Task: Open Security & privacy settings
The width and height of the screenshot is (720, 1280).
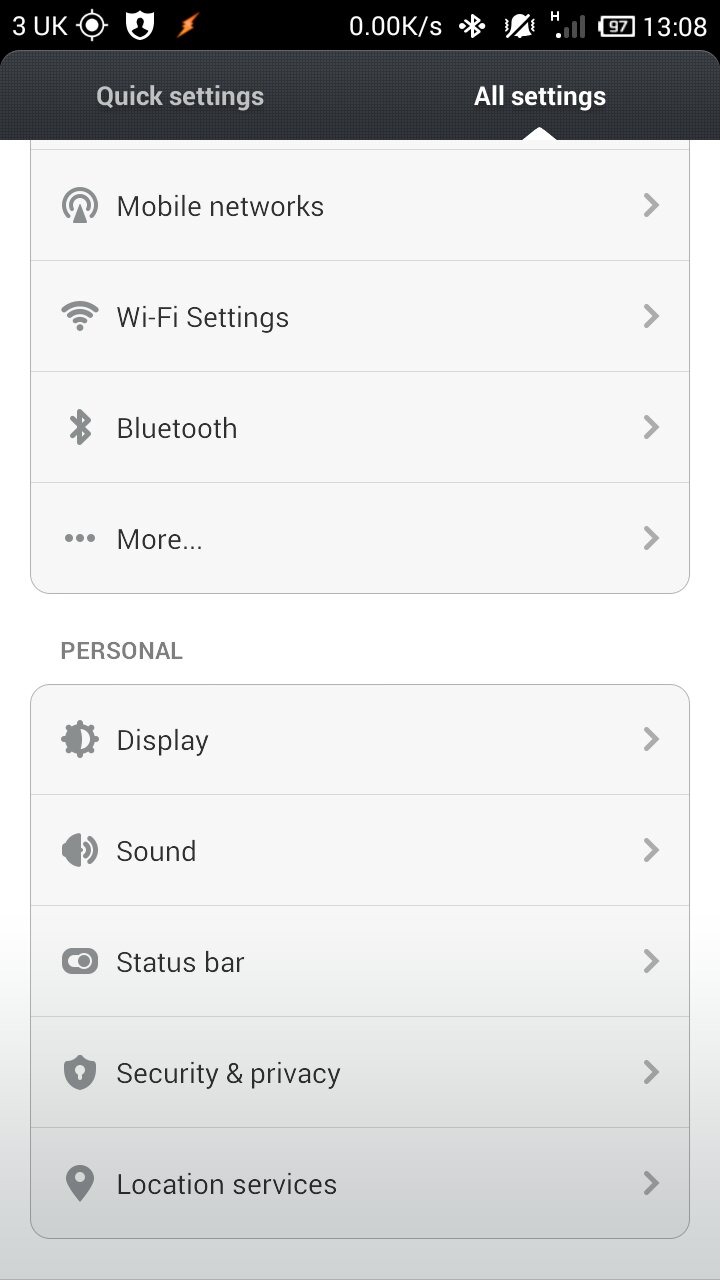Action: [x=360, y=1073]
